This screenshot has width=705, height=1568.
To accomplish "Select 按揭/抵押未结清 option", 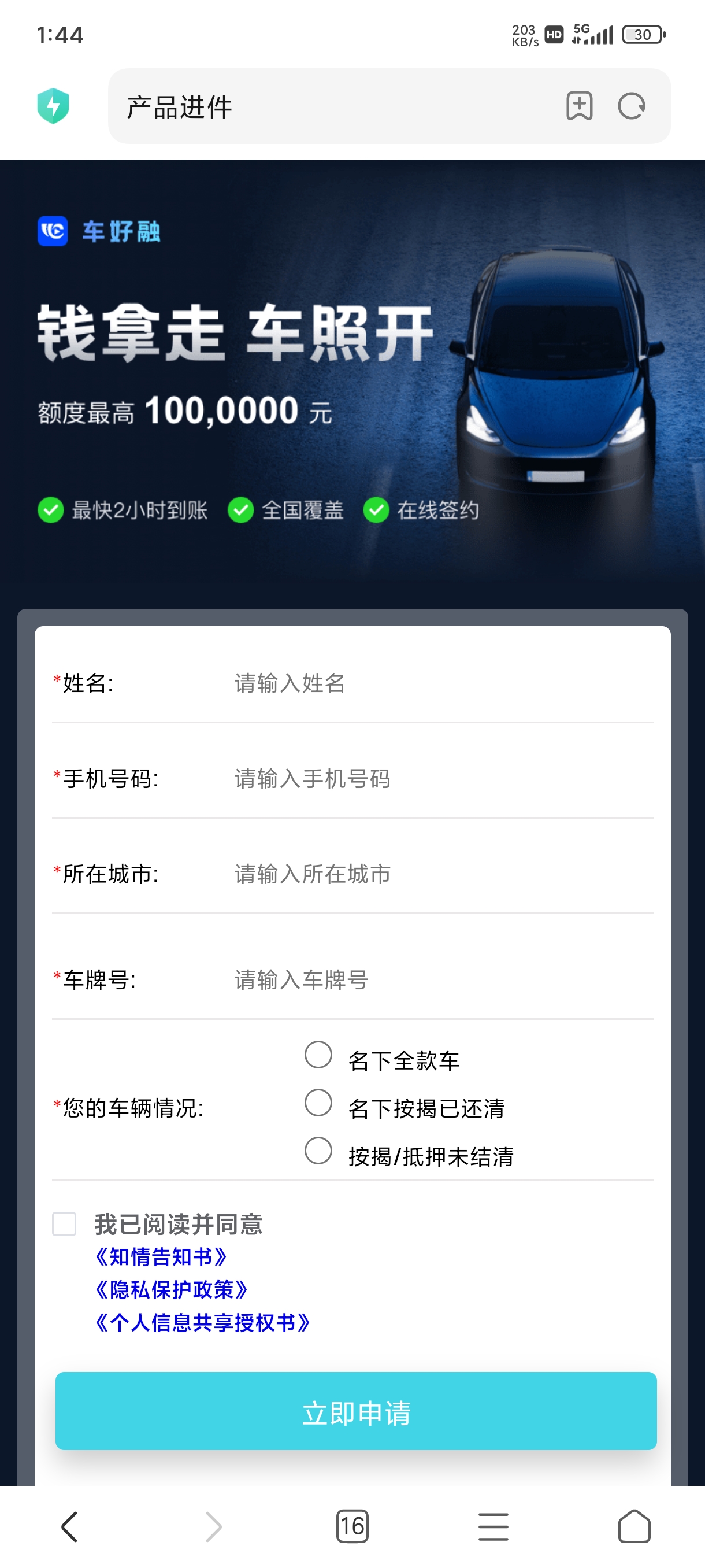I will [318, 1151].
